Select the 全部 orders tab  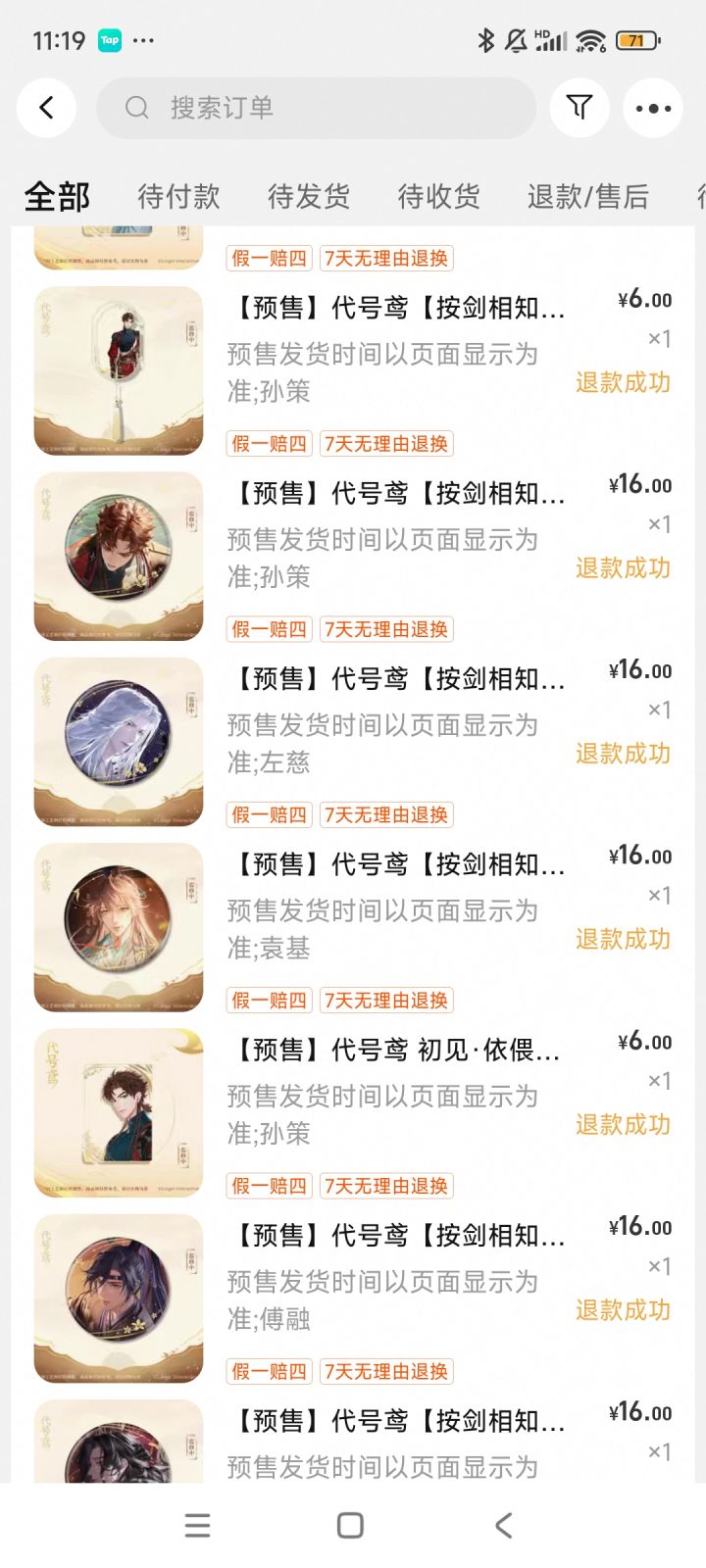(x=57, y=197)
